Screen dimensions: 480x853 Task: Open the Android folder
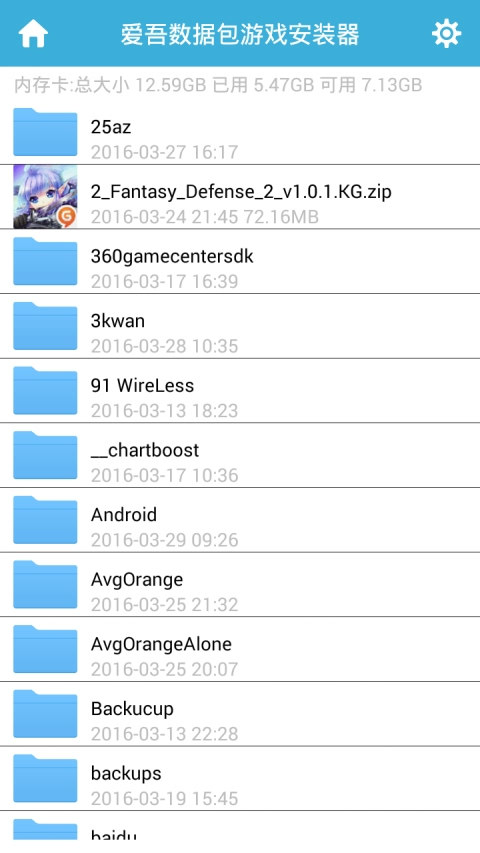click(240, 520)
